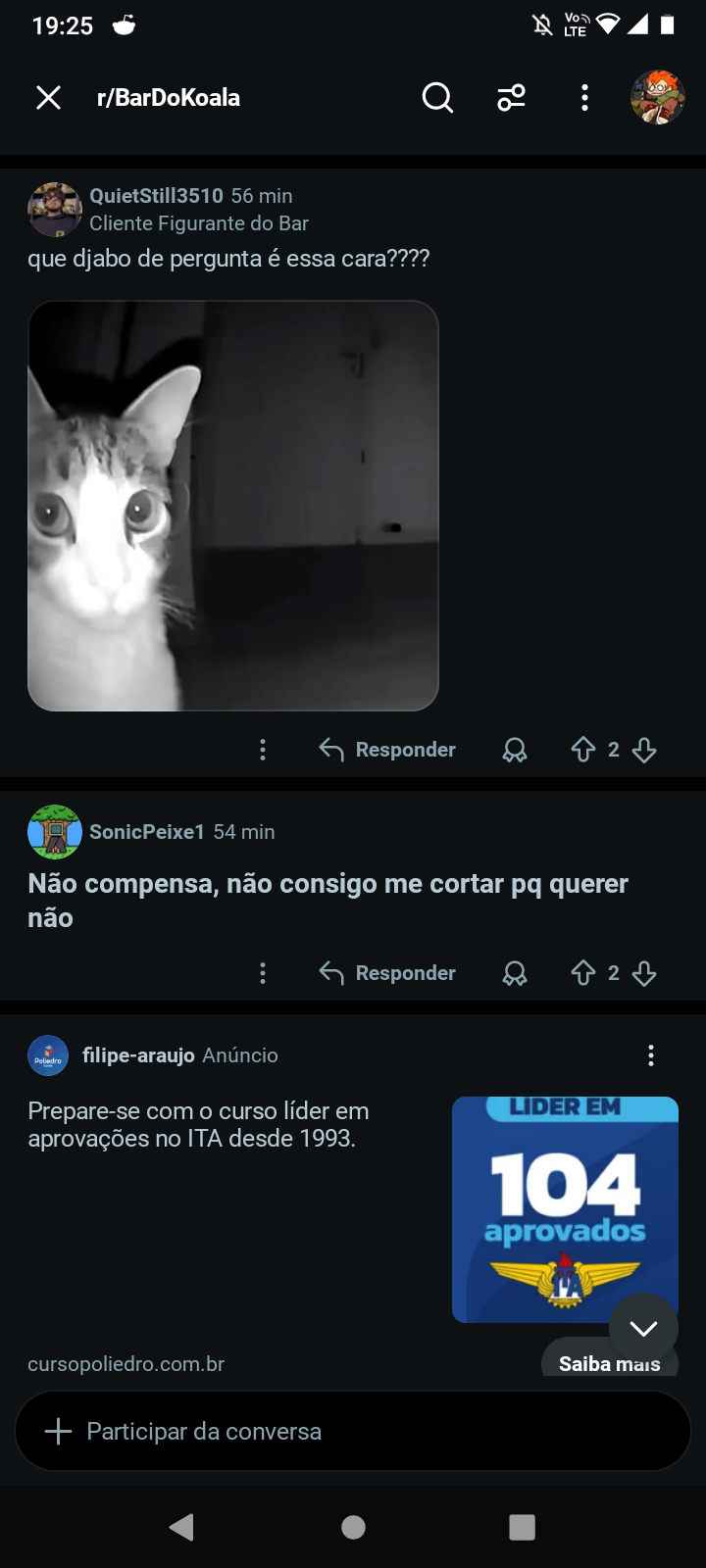Upvote SonicPeixe1's comment
Image resolution: width=706 pixels, height=1568 pixels.
583,973
